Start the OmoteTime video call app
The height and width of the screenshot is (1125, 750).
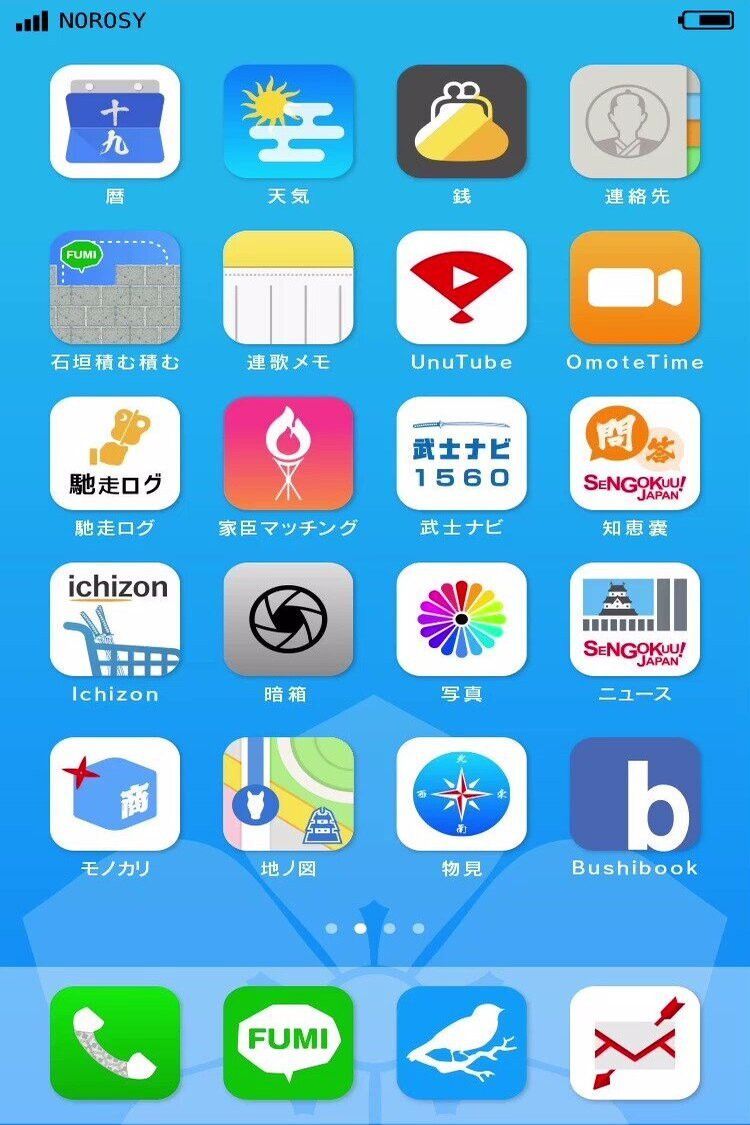pos(635,288)
